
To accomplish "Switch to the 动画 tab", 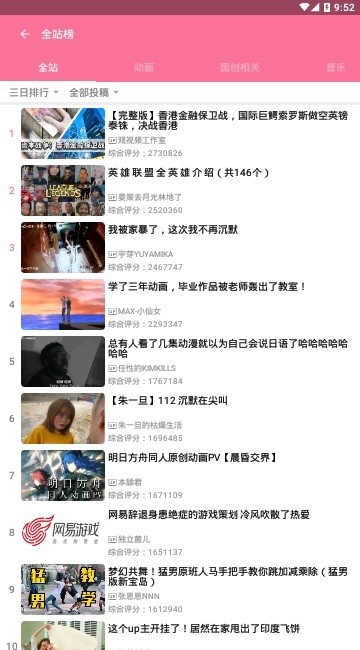I will pyautogui.click(x=144, y=68).
